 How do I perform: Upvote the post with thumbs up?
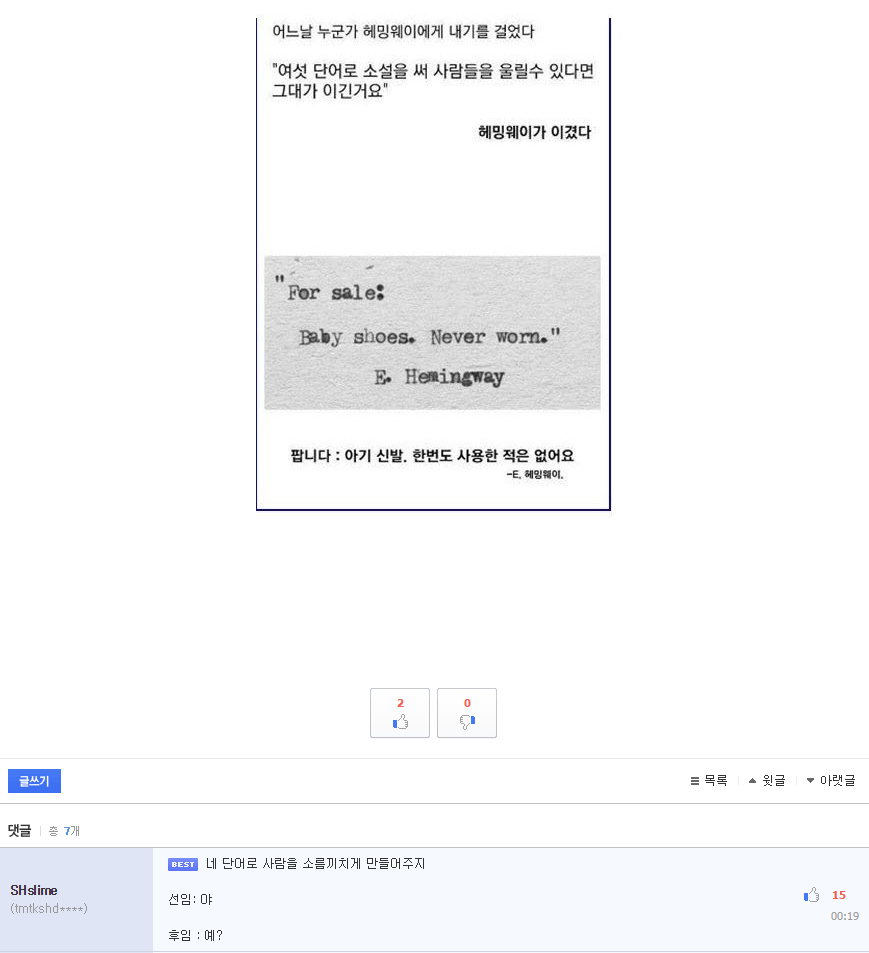400,713
